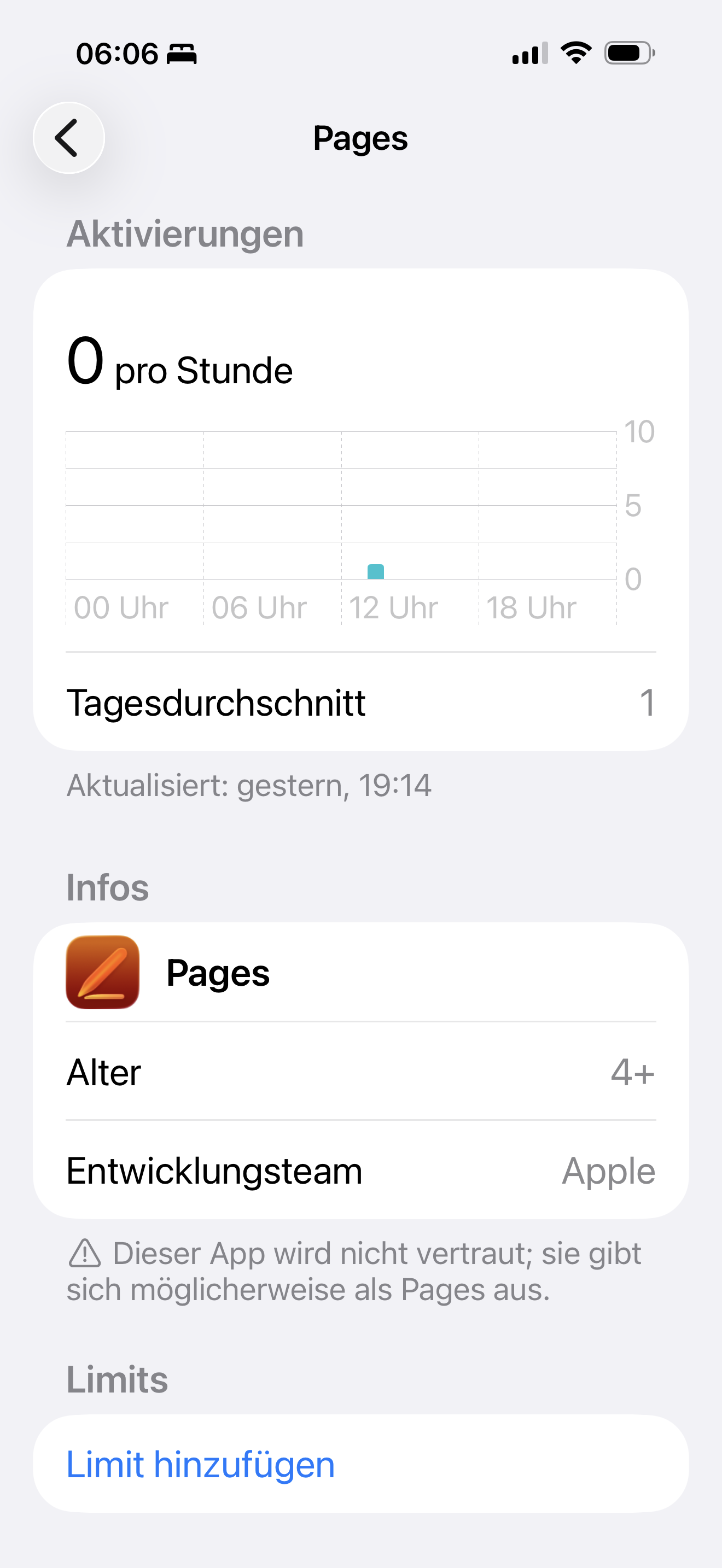Tap Limit hinzufügen to add a limit
The height and width of the screenshot is (1568, 722).
(x=201, y=1464)
